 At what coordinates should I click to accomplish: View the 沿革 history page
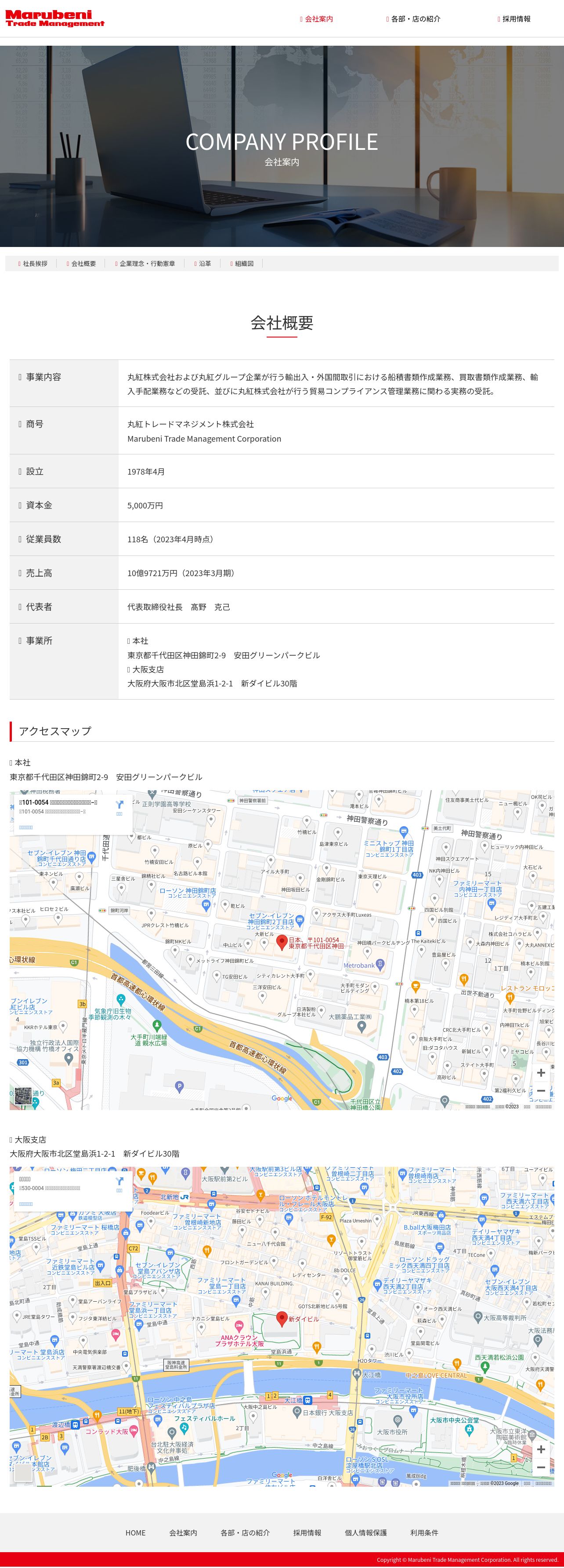coord(202,264)
